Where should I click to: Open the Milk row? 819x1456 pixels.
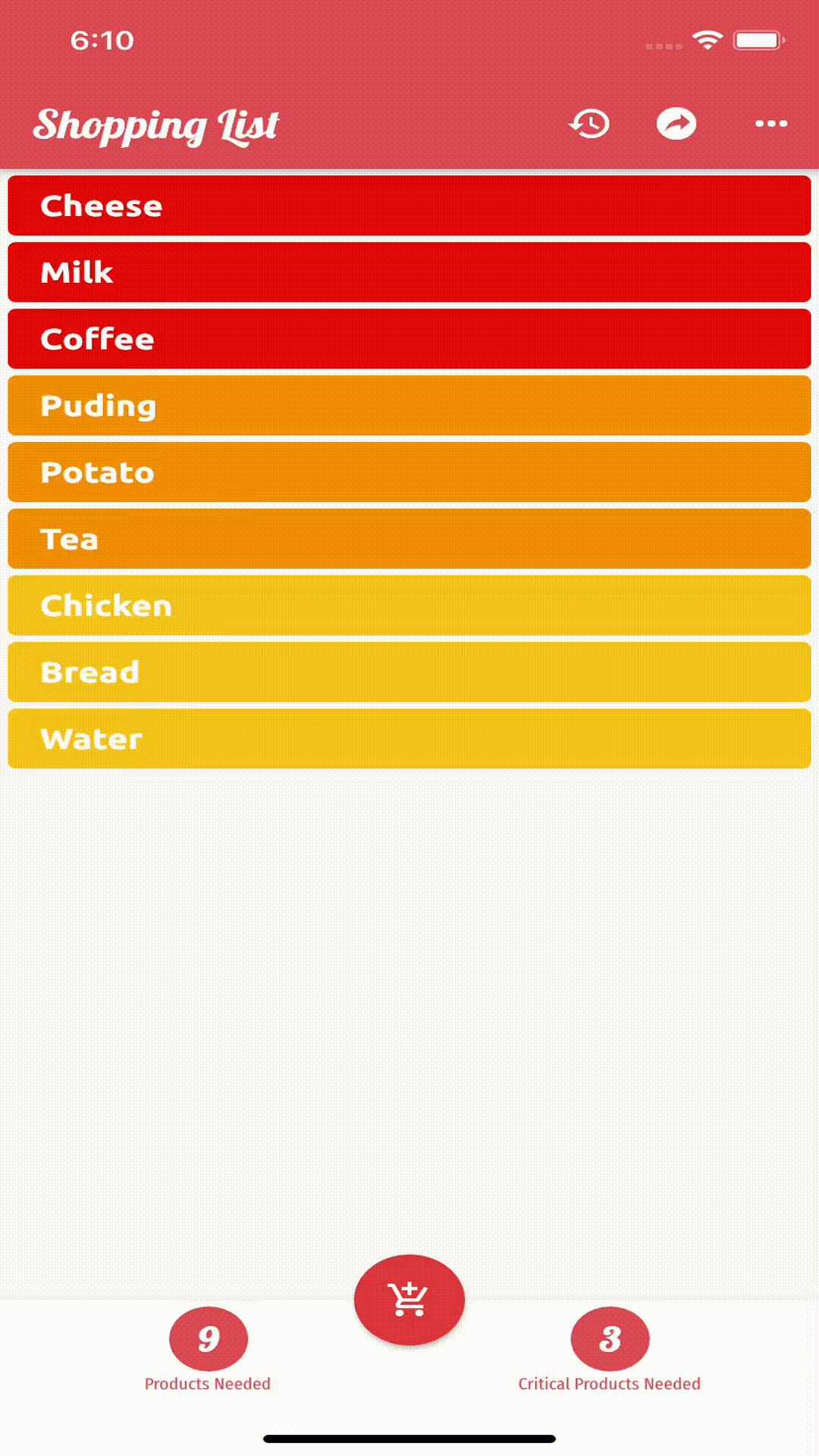click(x=409, y=272)
